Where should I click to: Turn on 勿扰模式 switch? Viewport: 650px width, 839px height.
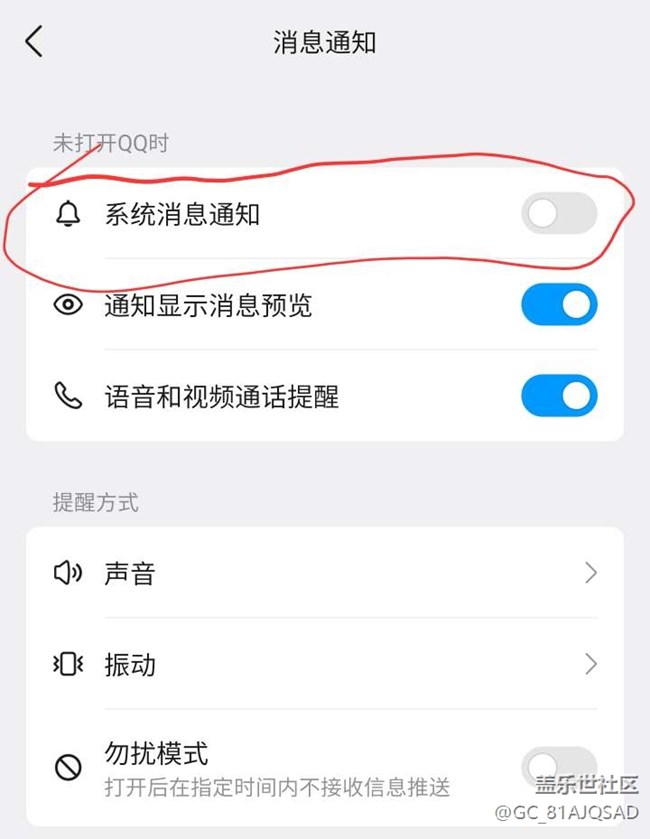click(559, 767)
